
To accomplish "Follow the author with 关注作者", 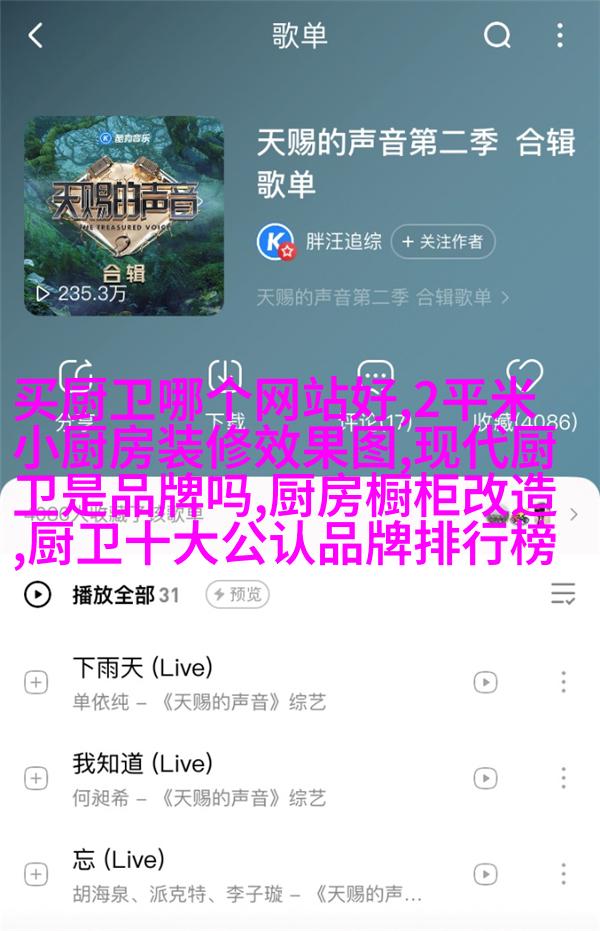I will click(443, 241).
